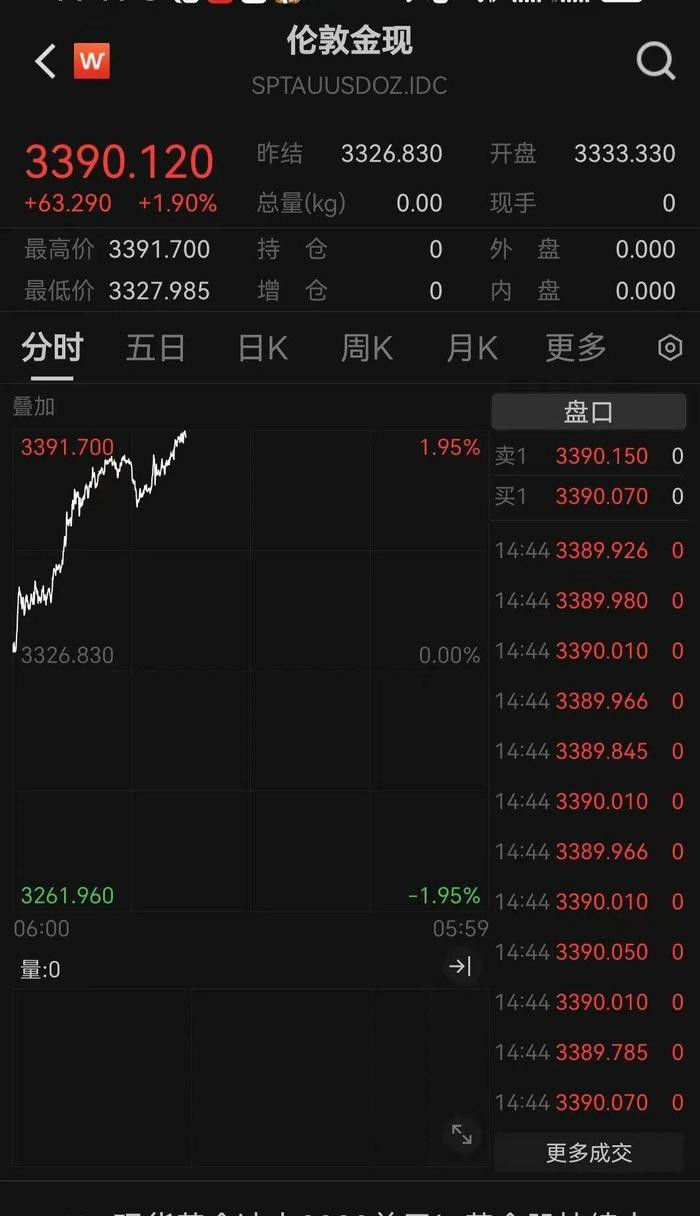
Task: Tap 叠加 to overlay a comparison
Action: [33, 406]
